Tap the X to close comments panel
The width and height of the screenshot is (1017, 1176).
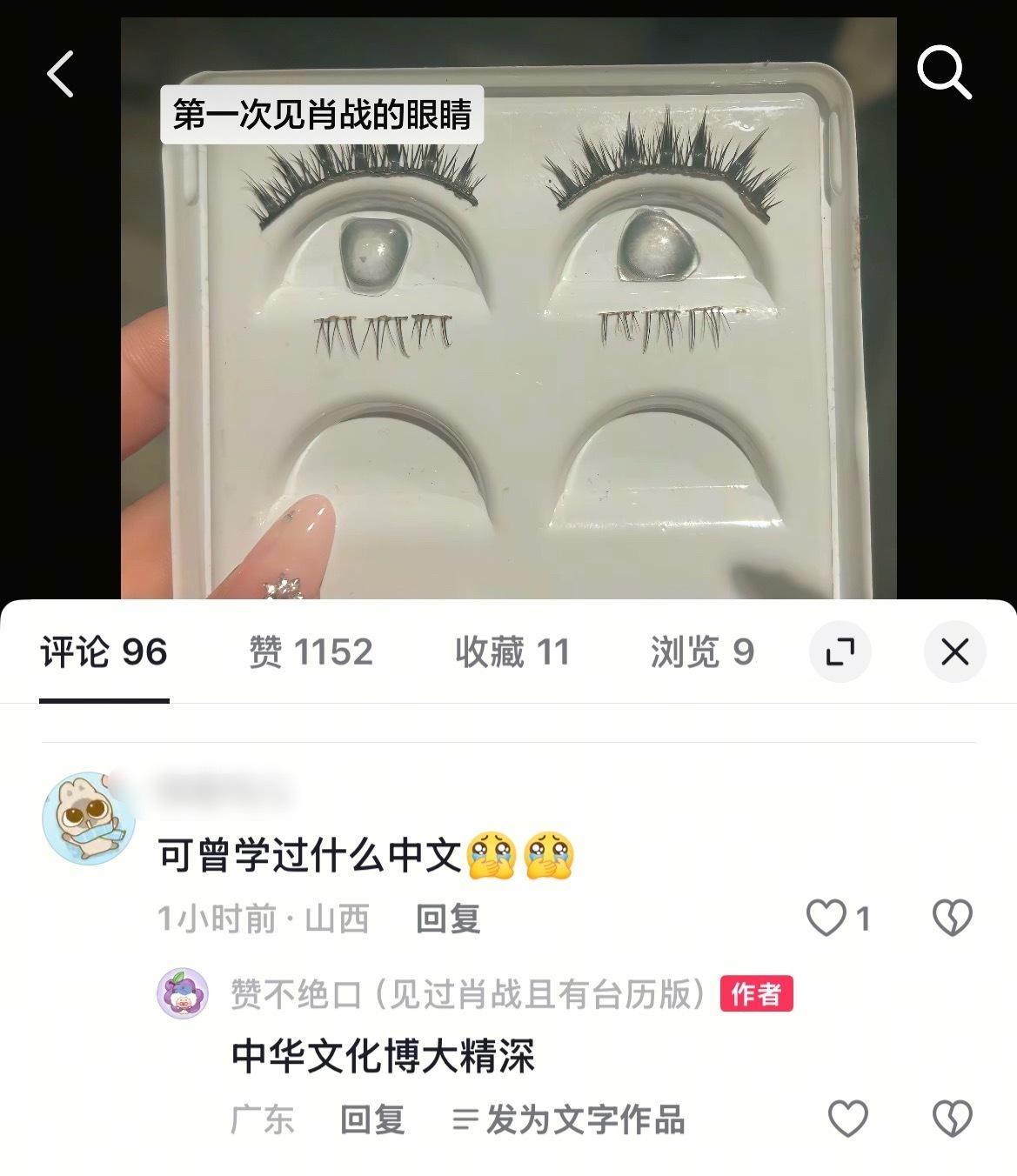[x=955, y=651]
